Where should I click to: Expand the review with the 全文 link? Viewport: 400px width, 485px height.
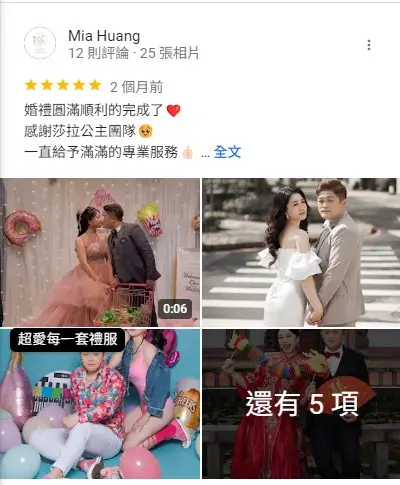[x=227, y=152]
